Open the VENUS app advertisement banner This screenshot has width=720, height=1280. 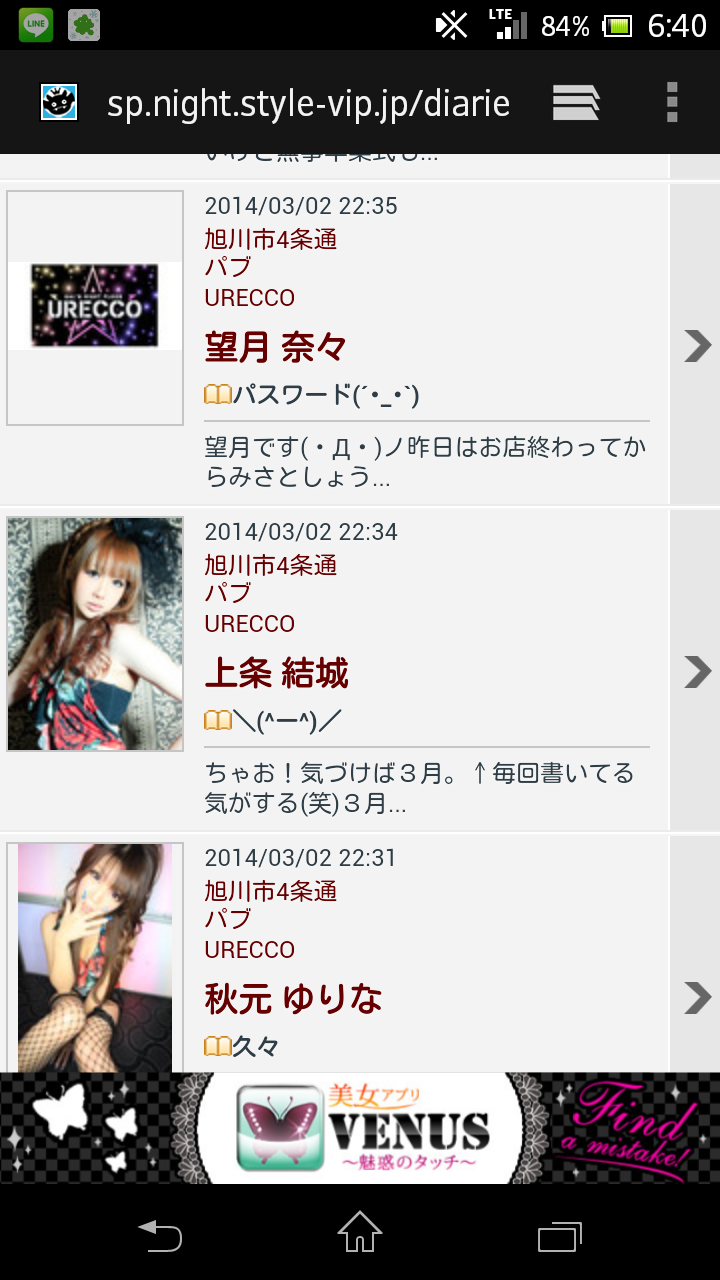pos(360,1128)
